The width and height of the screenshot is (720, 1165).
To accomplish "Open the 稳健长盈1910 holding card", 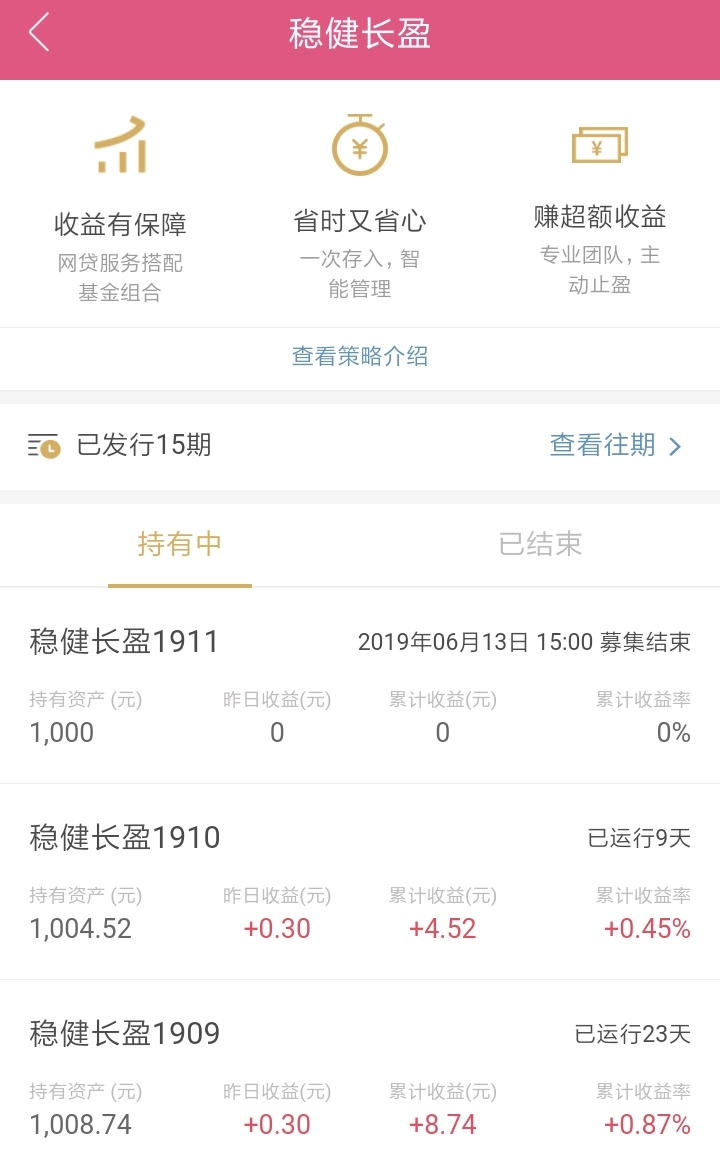I will point(360,882).
